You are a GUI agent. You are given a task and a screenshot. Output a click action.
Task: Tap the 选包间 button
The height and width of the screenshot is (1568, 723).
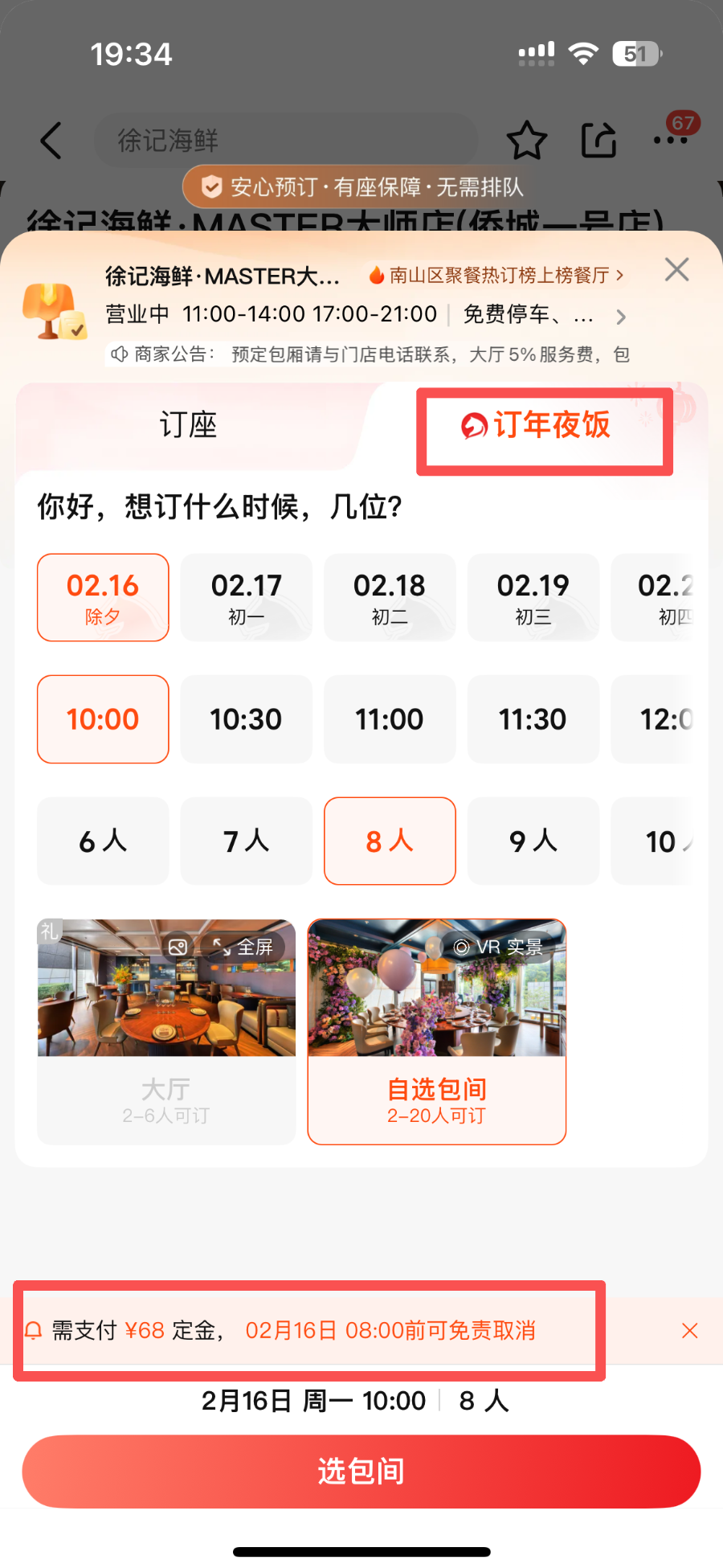pyautogui.click(x=361, y=1471)
